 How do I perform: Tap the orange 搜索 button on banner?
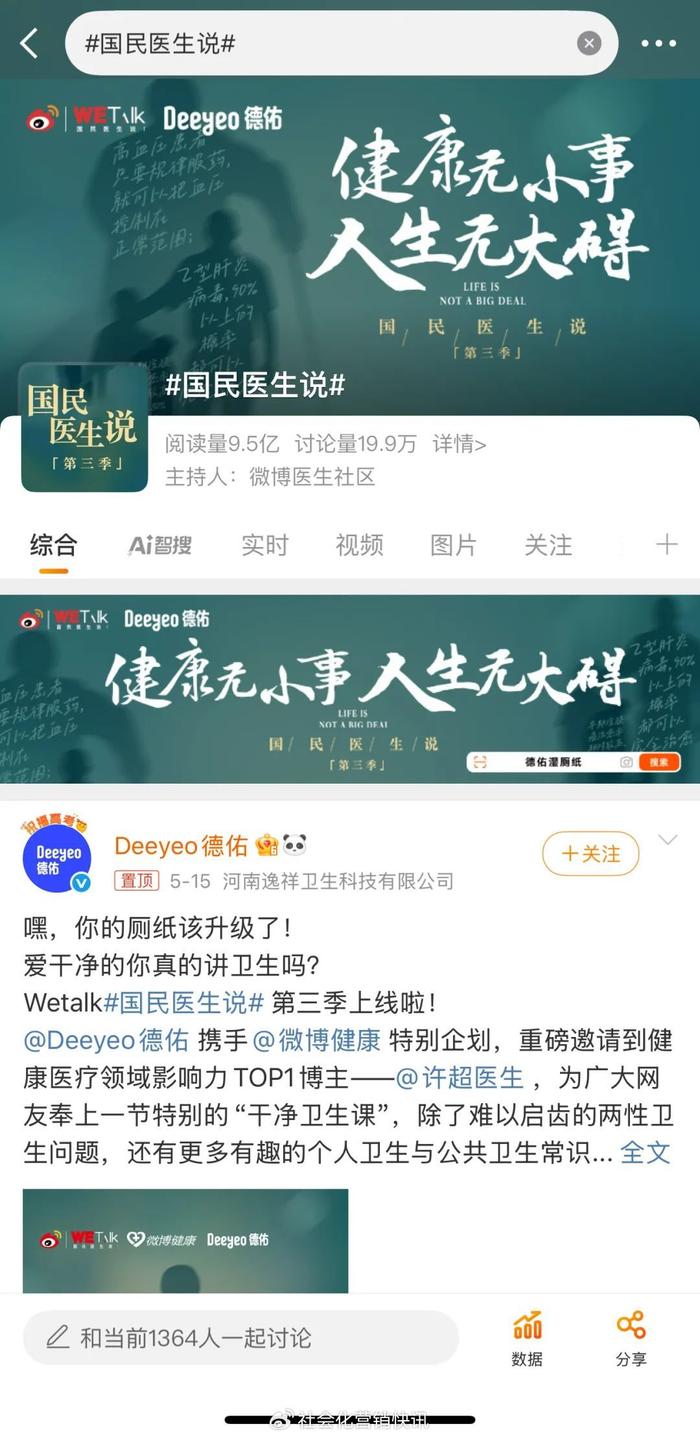point(659,762)
